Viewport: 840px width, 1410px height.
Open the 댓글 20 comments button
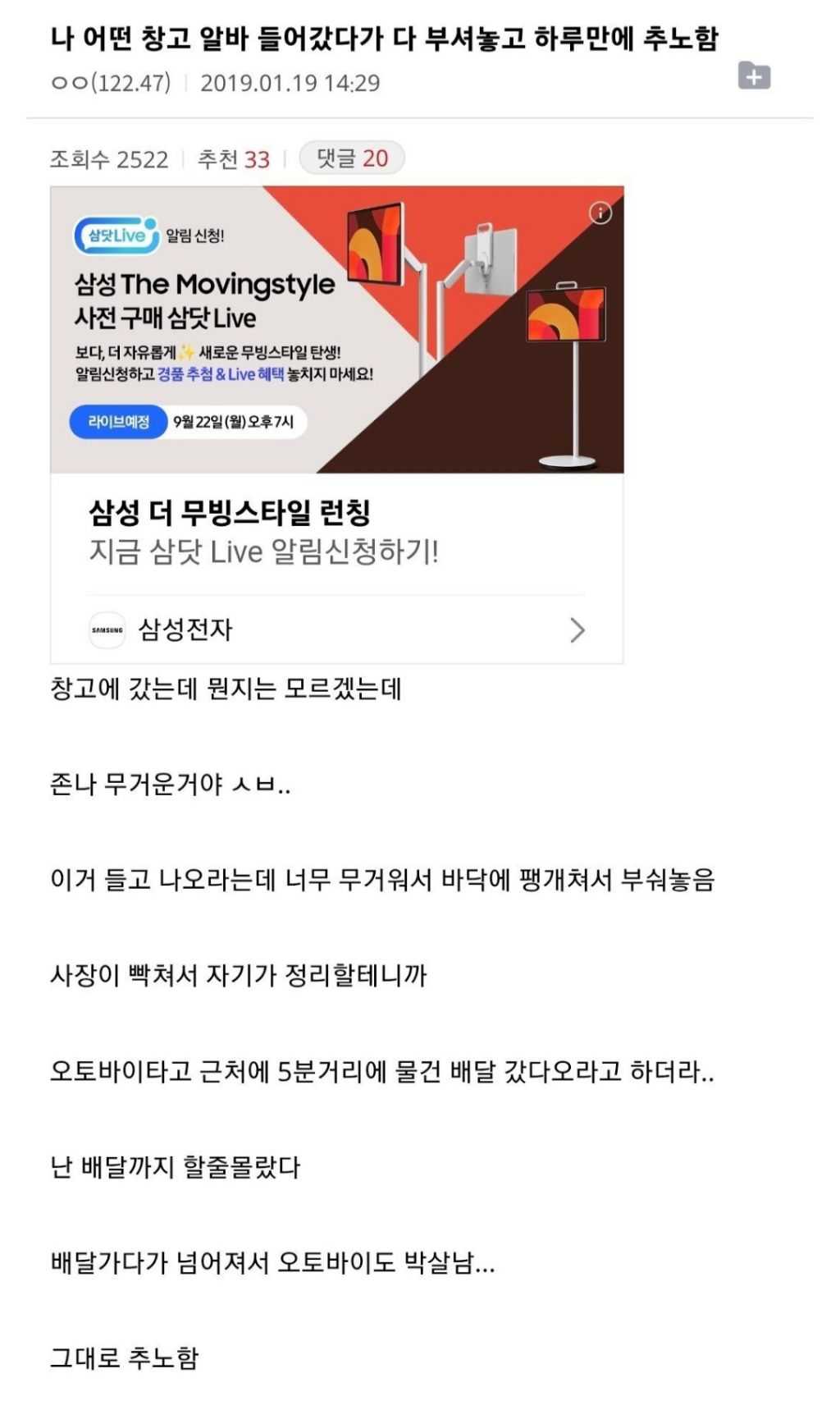(x=352, y=158)
